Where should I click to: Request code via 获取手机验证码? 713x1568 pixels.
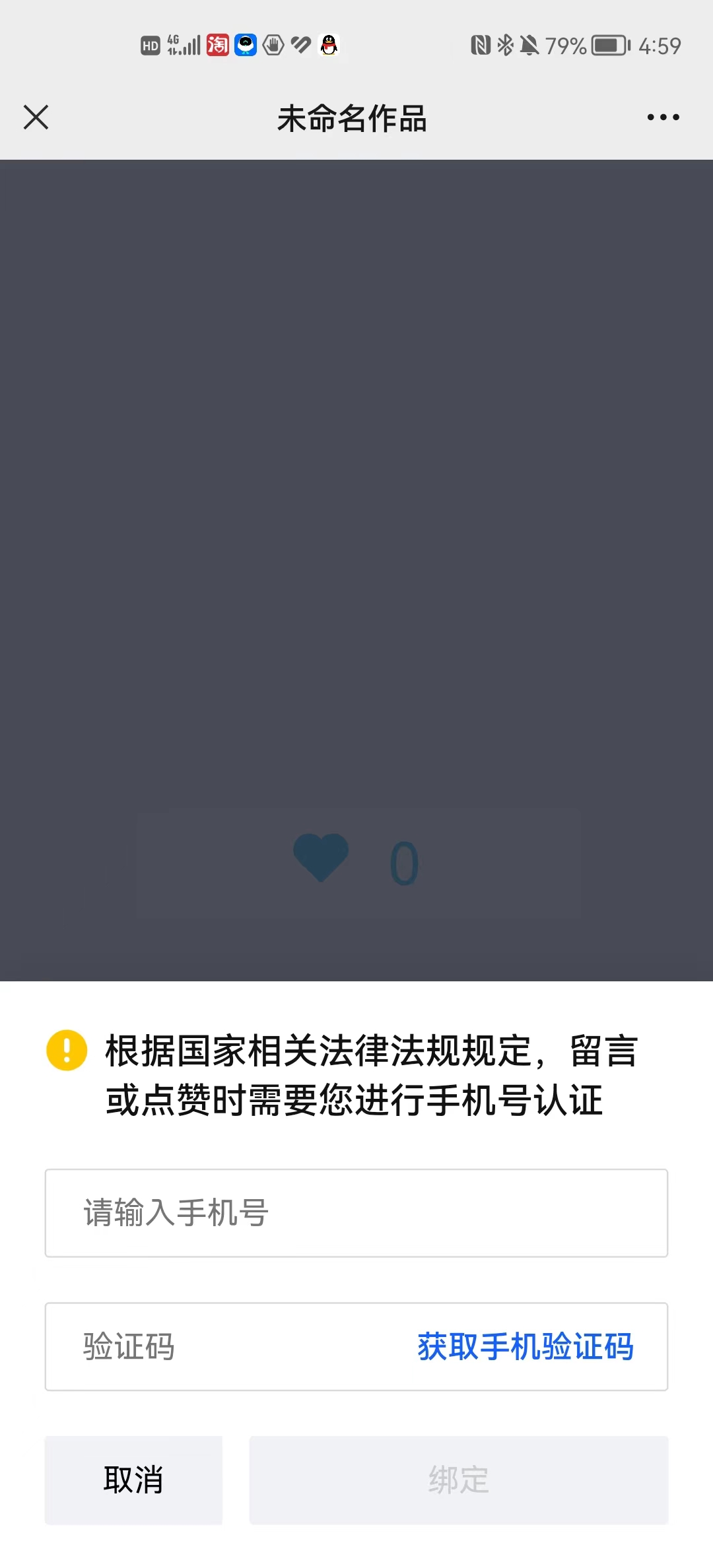[x=526, y=1346]
